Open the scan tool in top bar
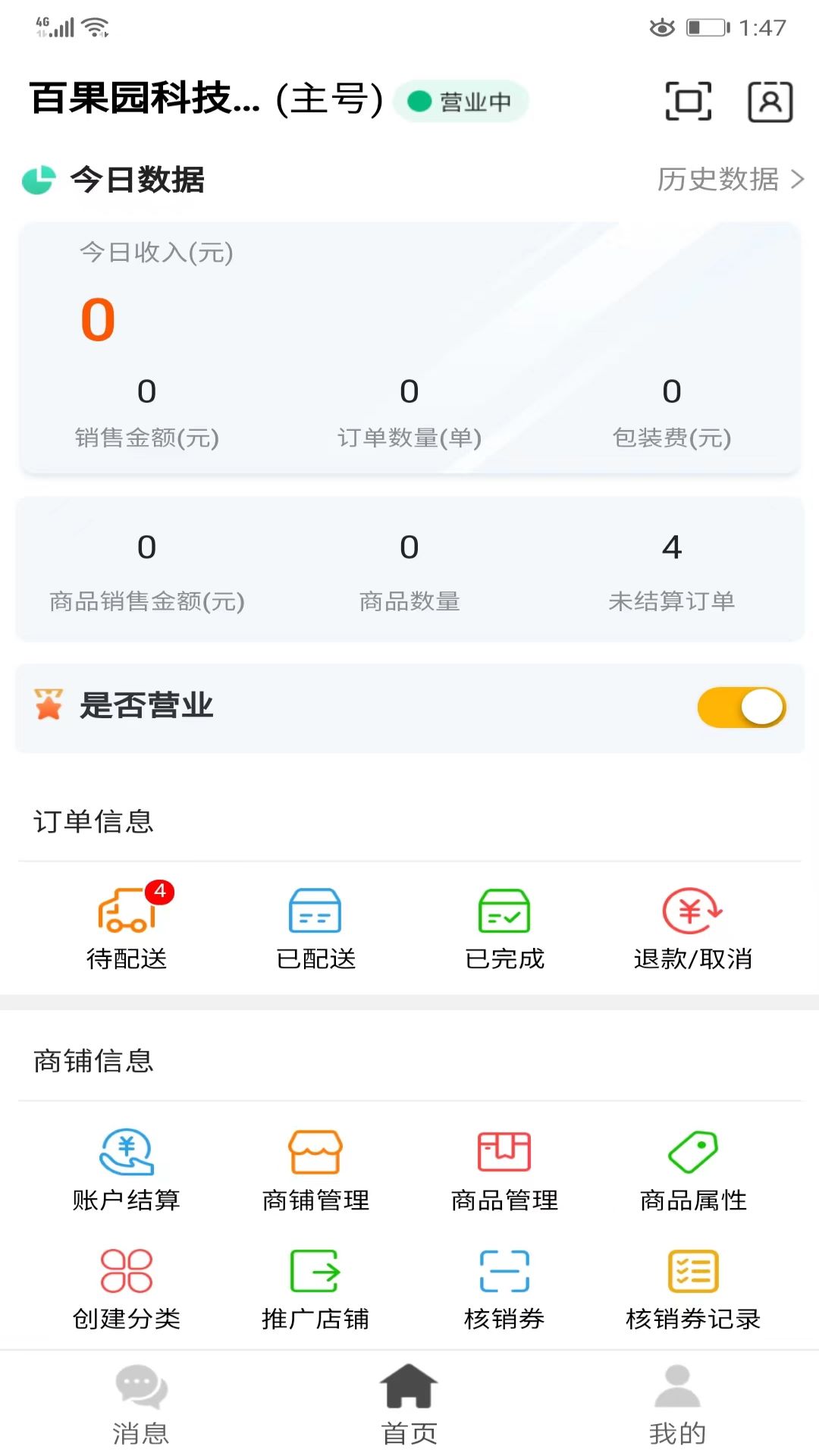This screenshot has height=1456, width=819. pos(687,101)
